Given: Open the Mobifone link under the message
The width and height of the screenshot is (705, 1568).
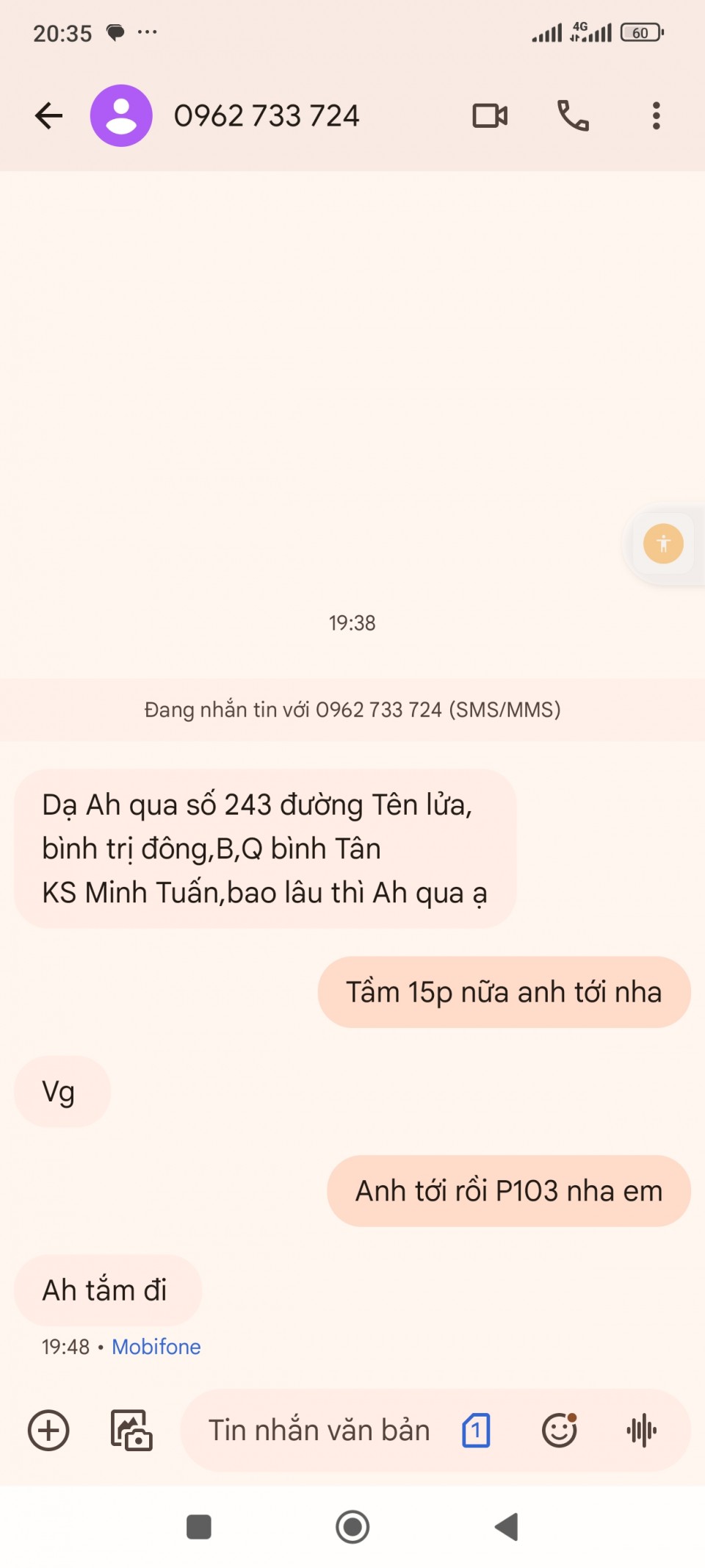Looking at the screenshot, I should tap(156, 1347).
